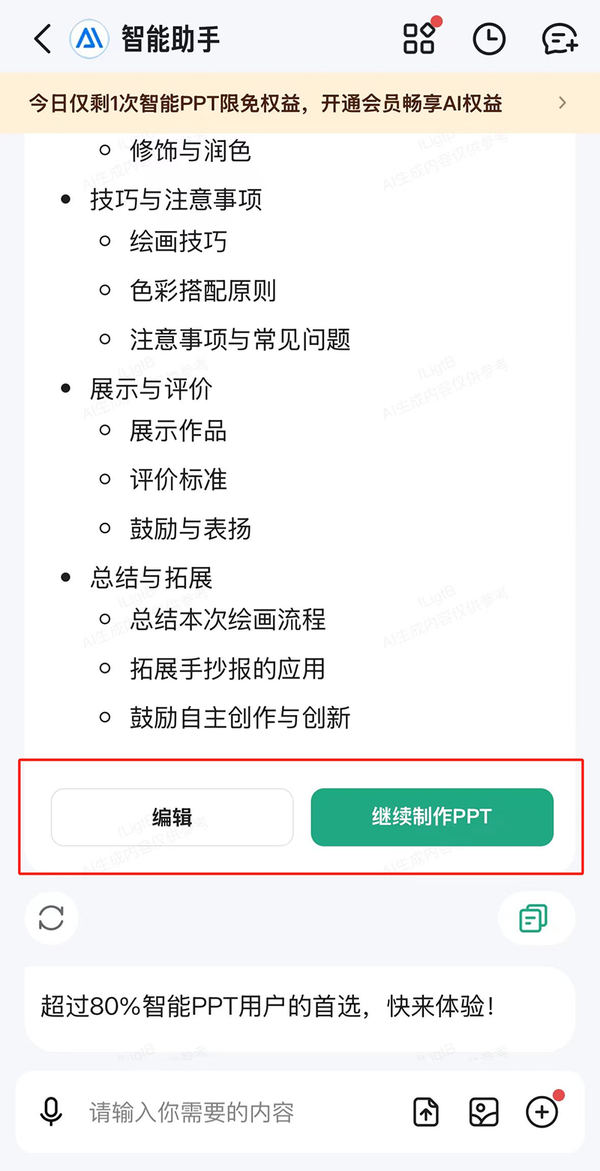
Task: Open more options with the plus icon
Action: [x=542, y=1112]
